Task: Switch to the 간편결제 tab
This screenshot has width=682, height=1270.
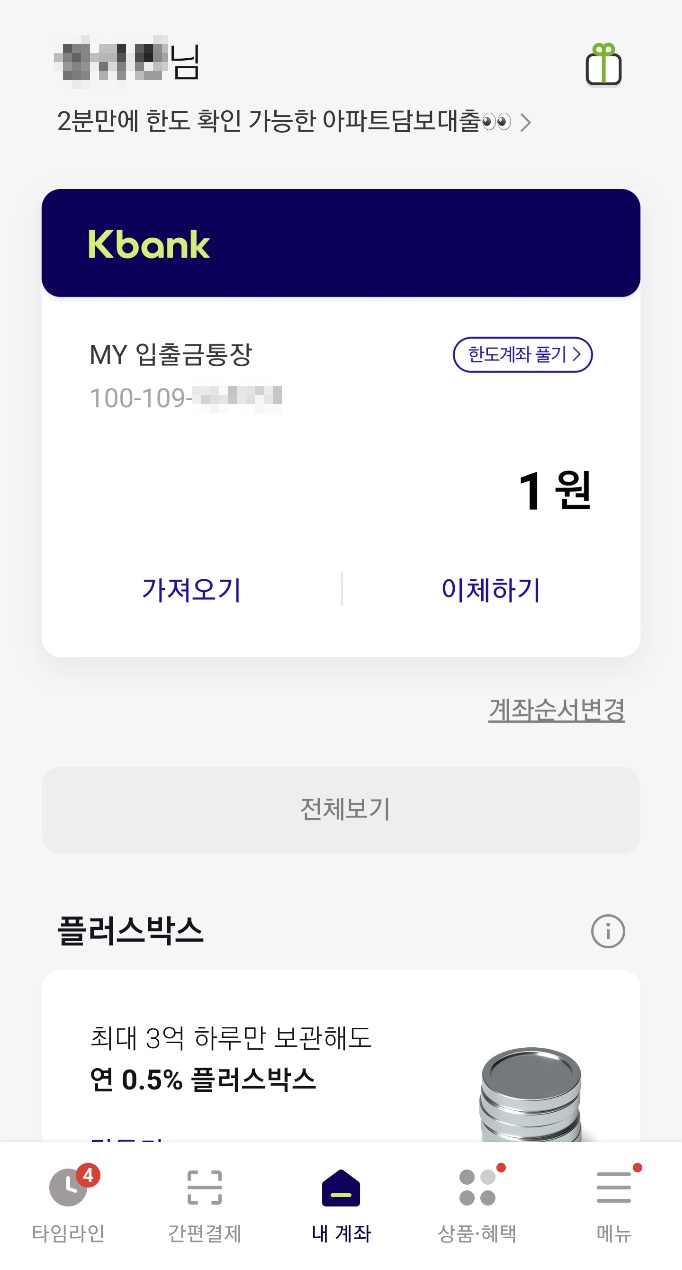Action: point(204,1204)
